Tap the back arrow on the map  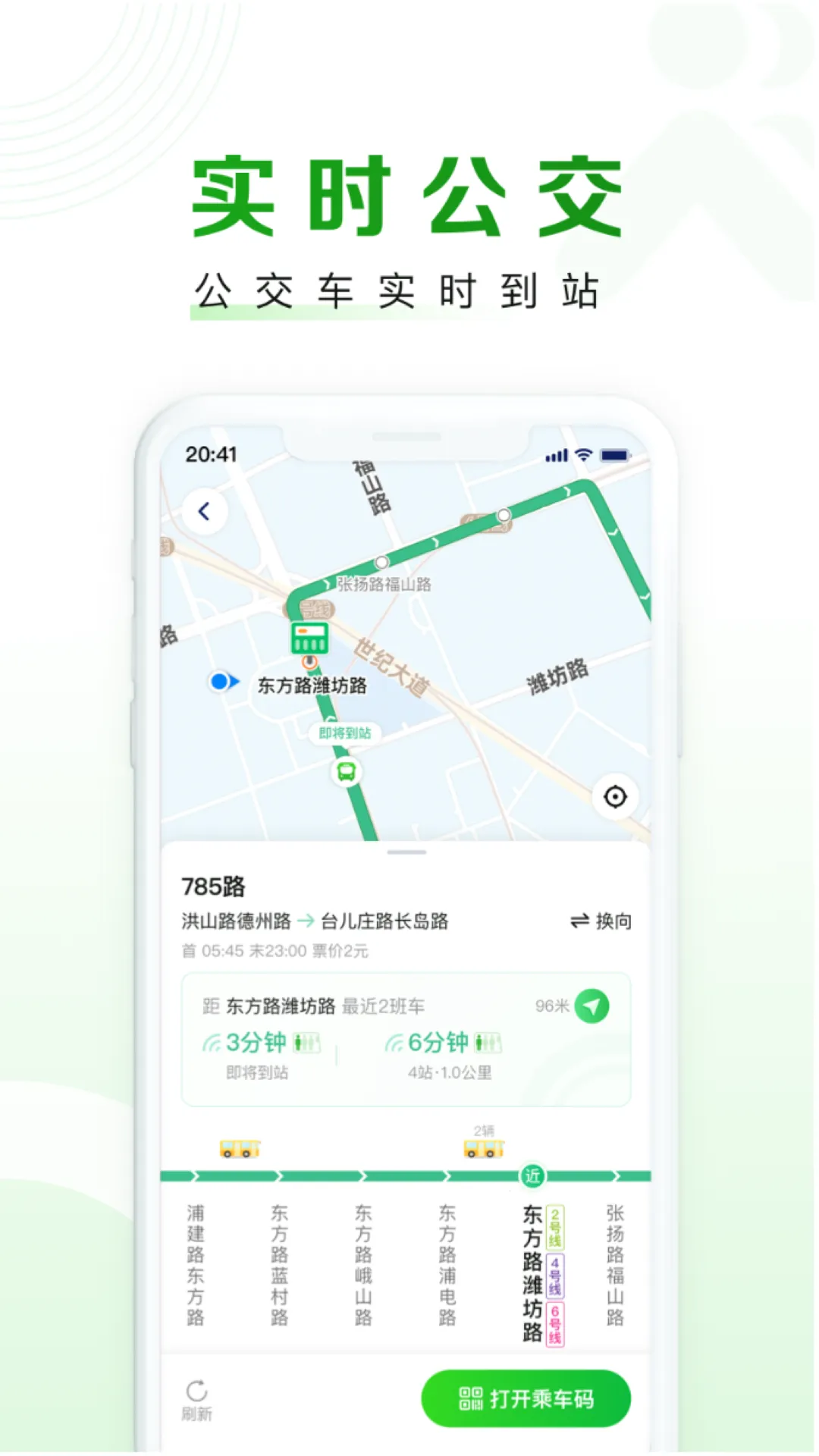[203, 512]
